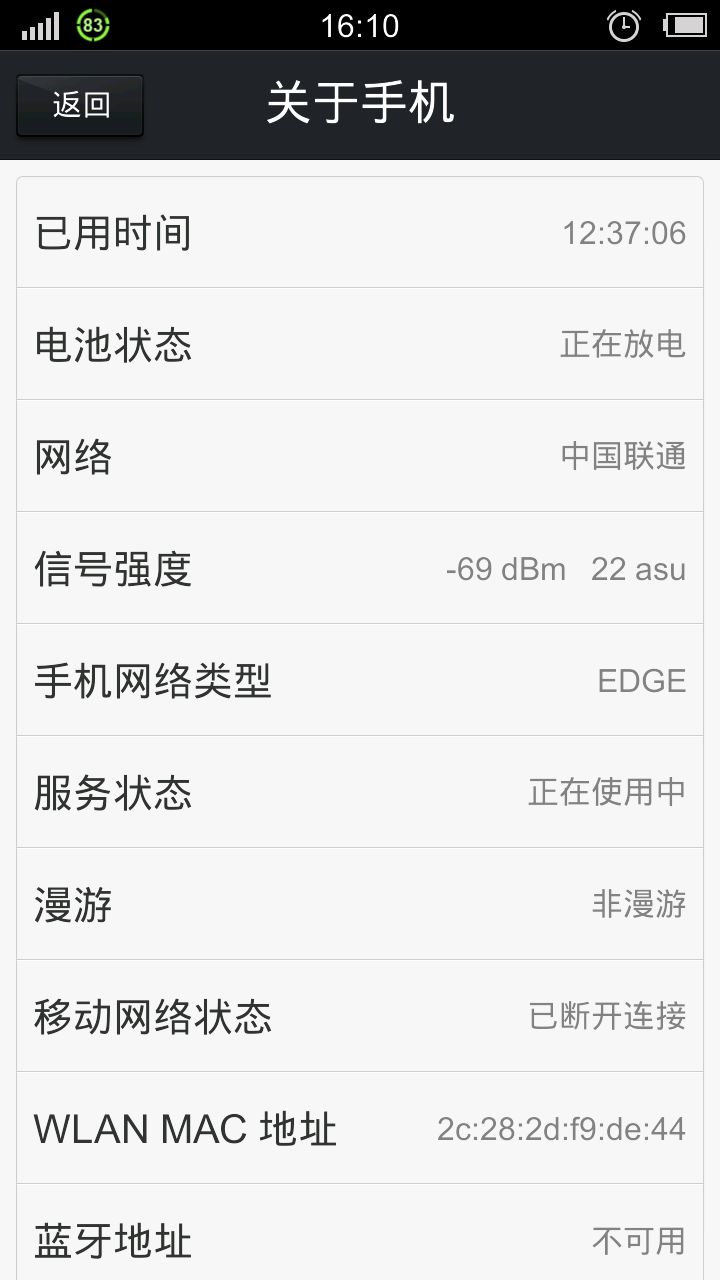Tap the 返回 back button
This screenshot has height=1280, width=720.
point(80,105)
